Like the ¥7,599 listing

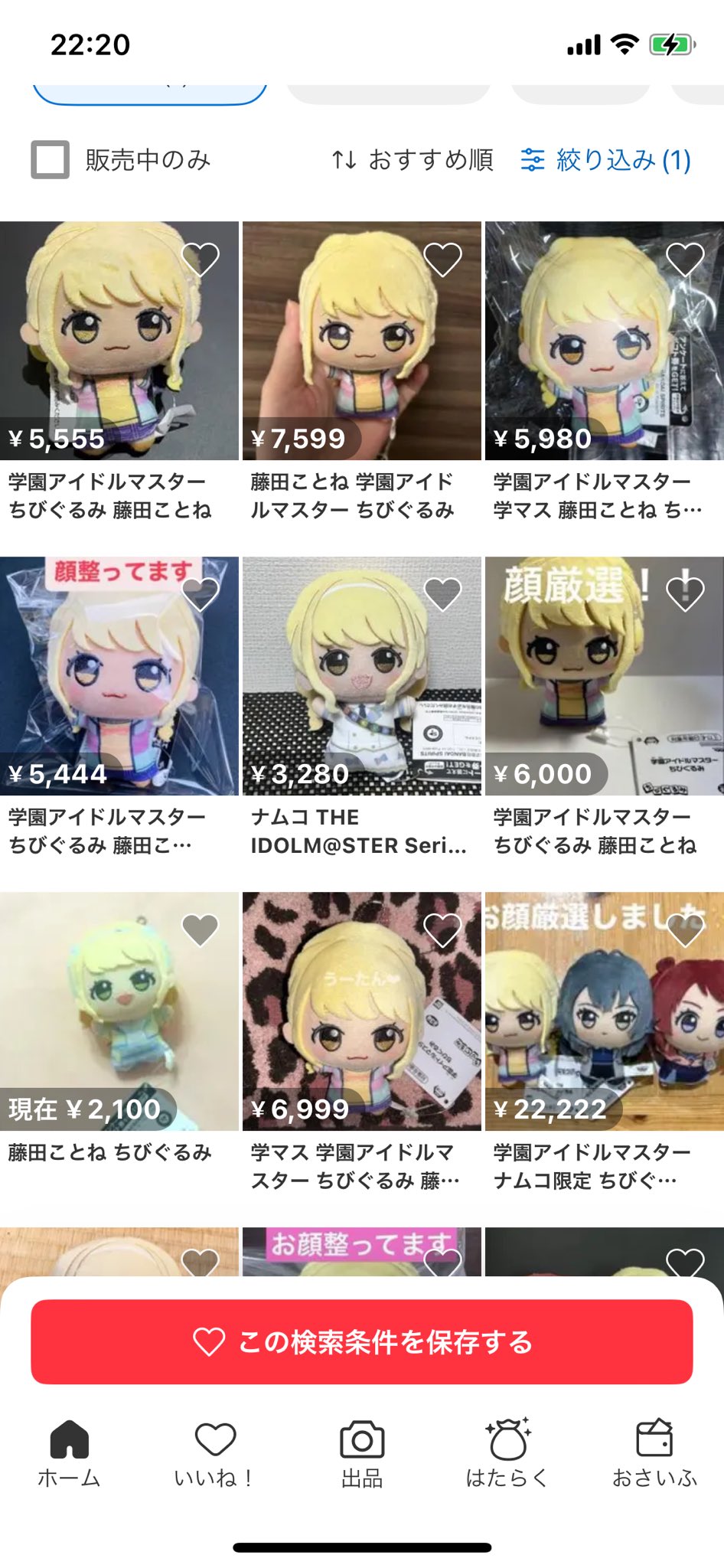click(443, 260)
